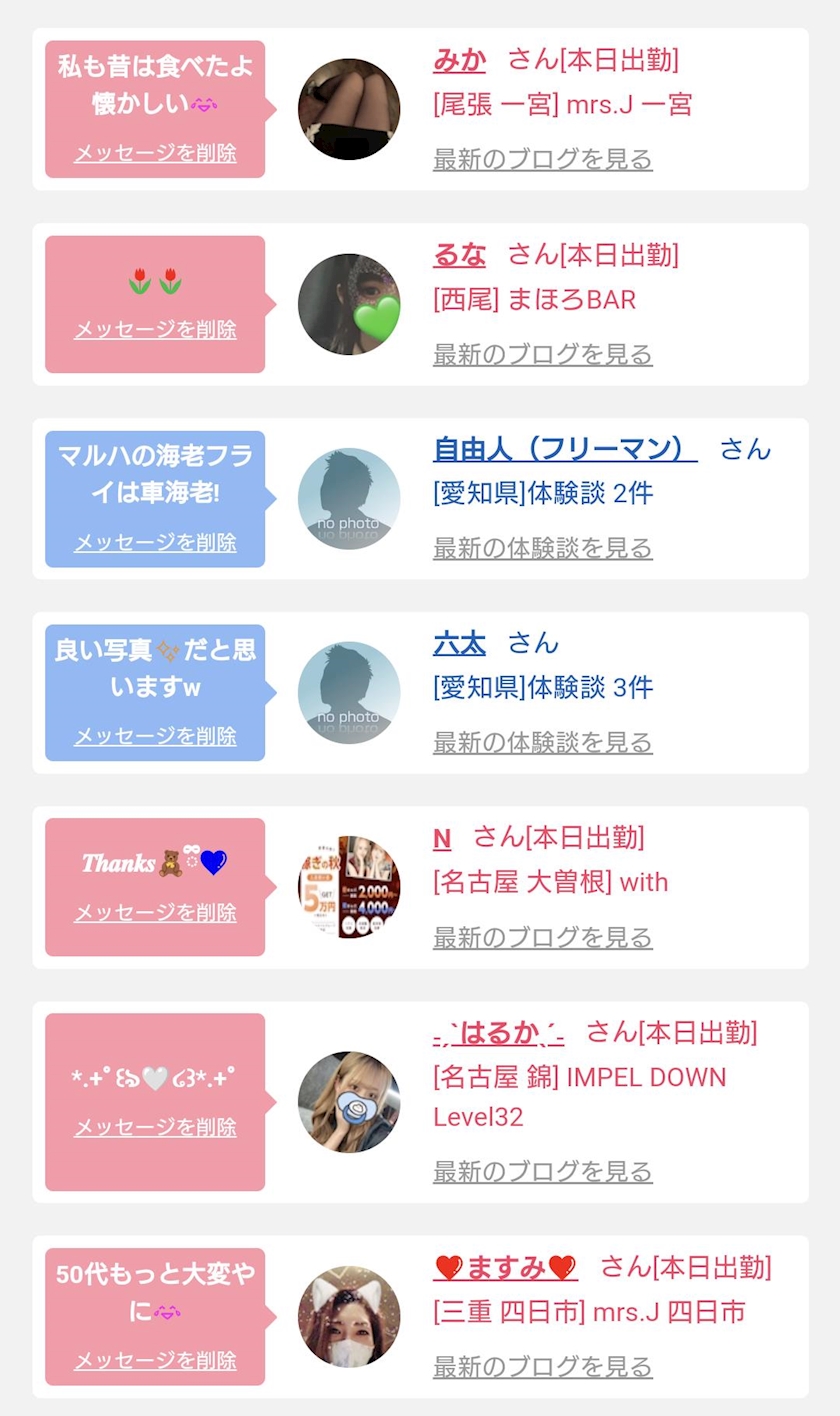The height and width of the screenshot is (1416, 840).
Task: Delete the Thanks message to N
Action: tap(155, 912)
